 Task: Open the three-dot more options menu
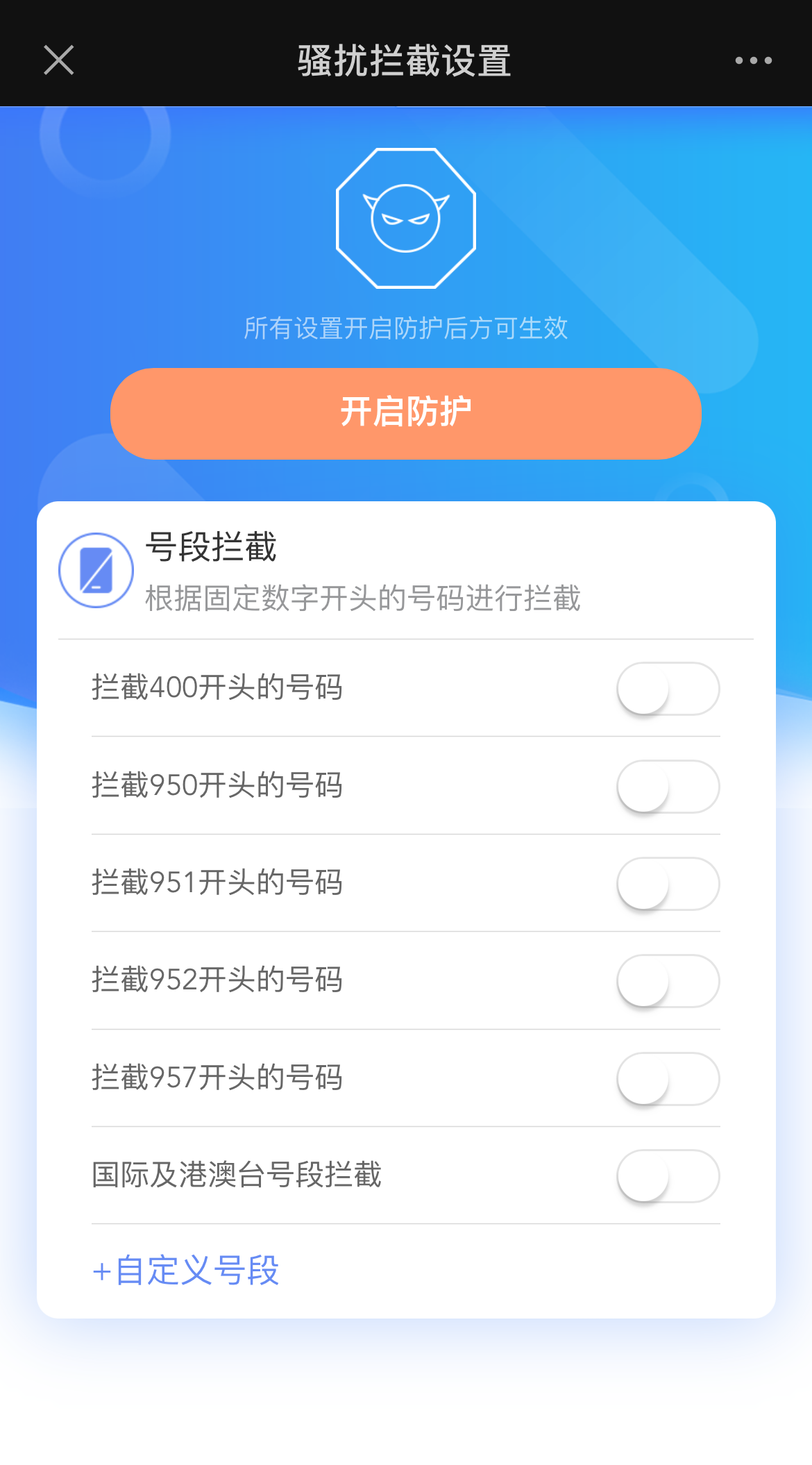(753, 60)
